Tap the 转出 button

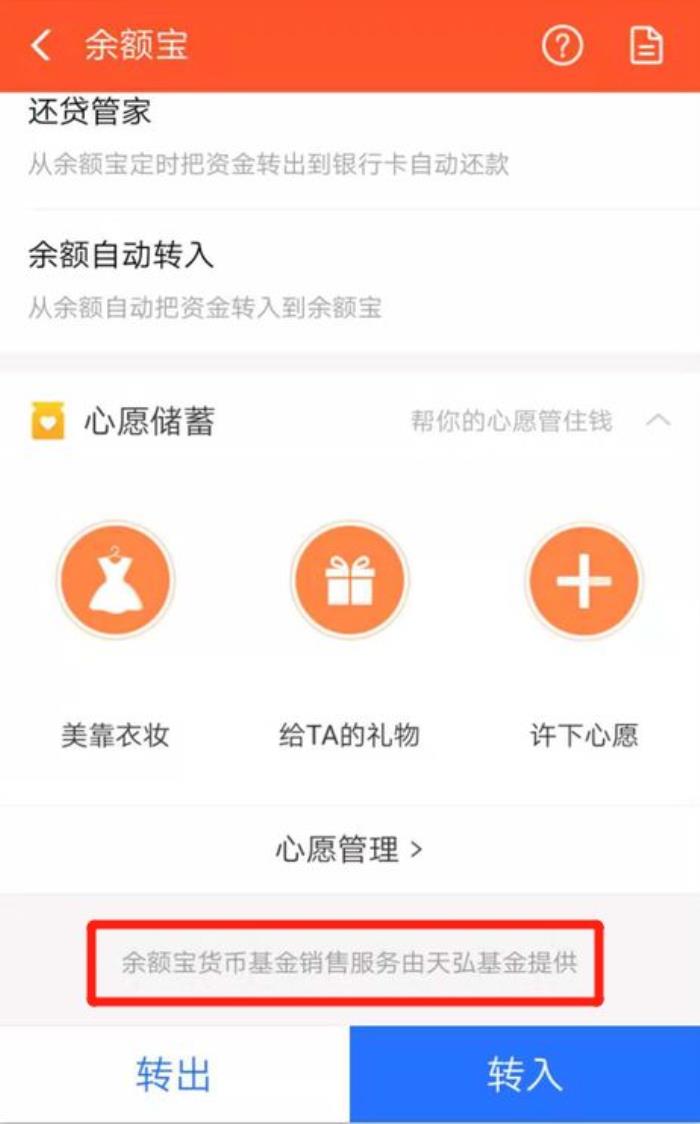(174, 1075)
